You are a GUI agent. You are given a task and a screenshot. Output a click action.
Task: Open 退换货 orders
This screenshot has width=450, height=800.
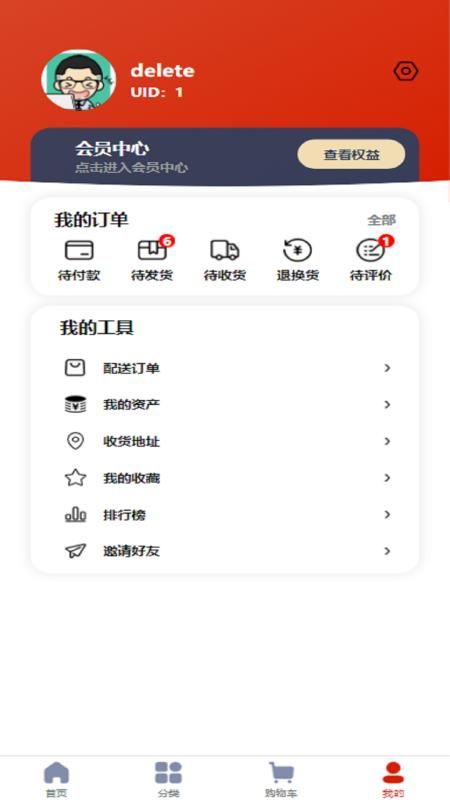(x=297, y=261)
